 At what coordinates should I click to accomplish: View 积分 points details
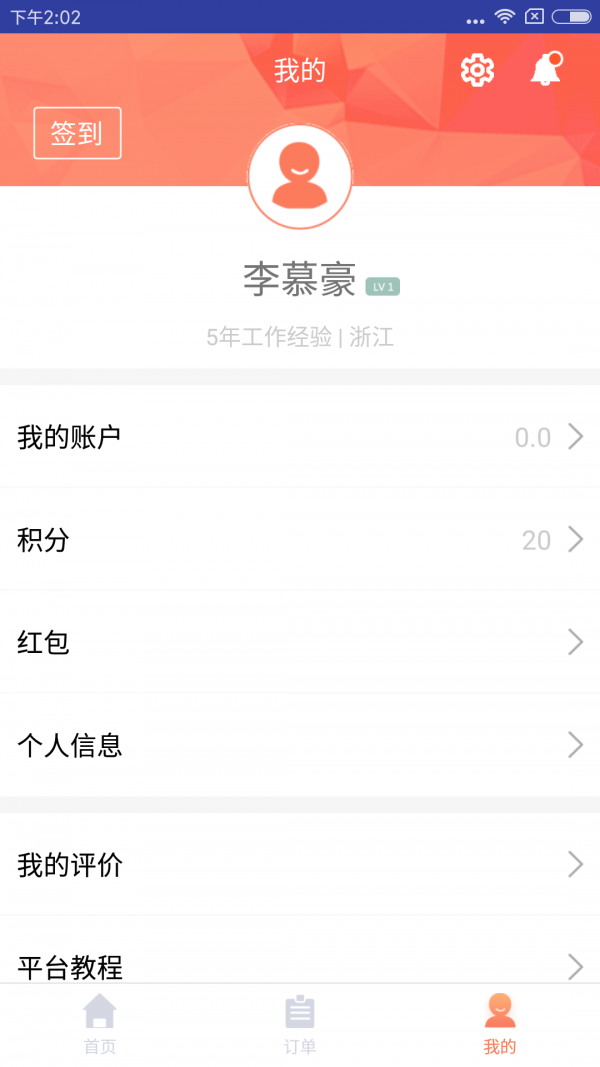tap(300, 540)
